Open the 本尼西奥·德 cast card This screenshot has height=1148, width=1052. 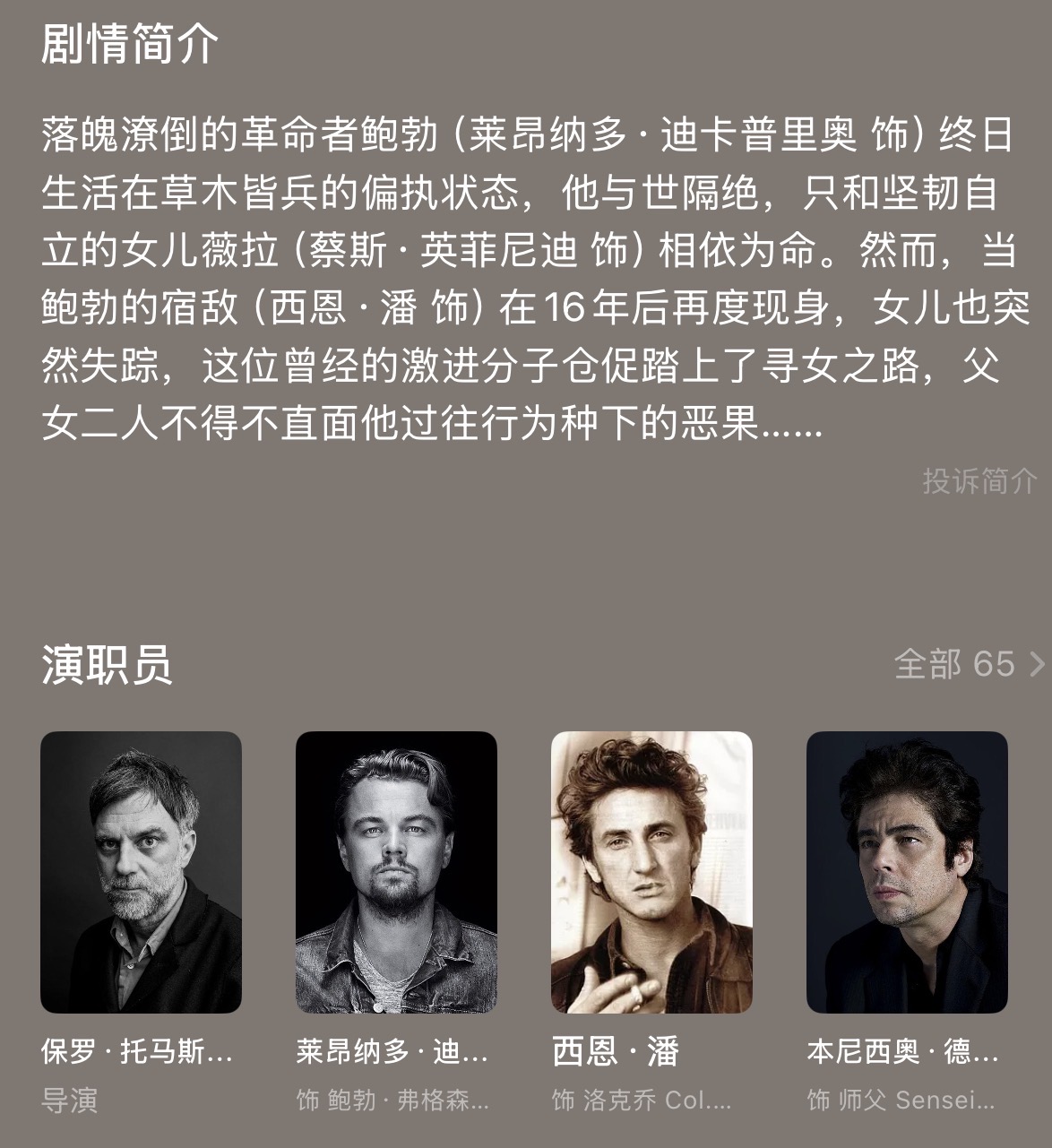click(907, 872)
